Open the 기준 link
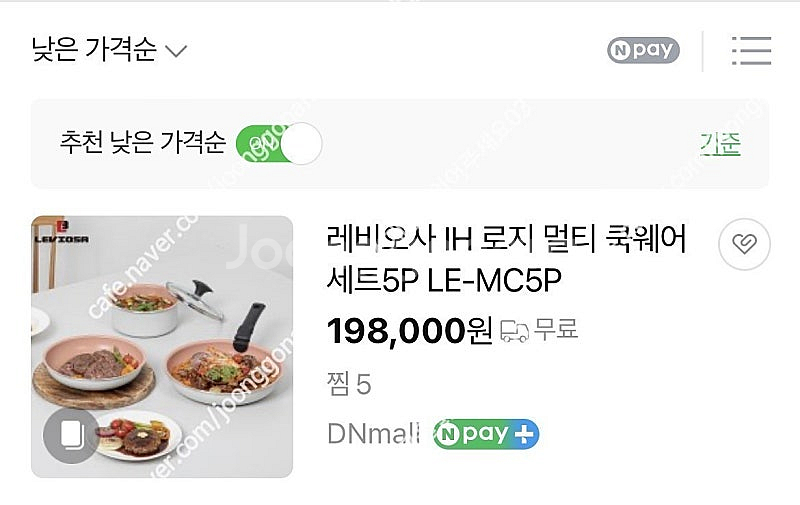Viewport: 800px width, 505px height. tap(719, 144)
